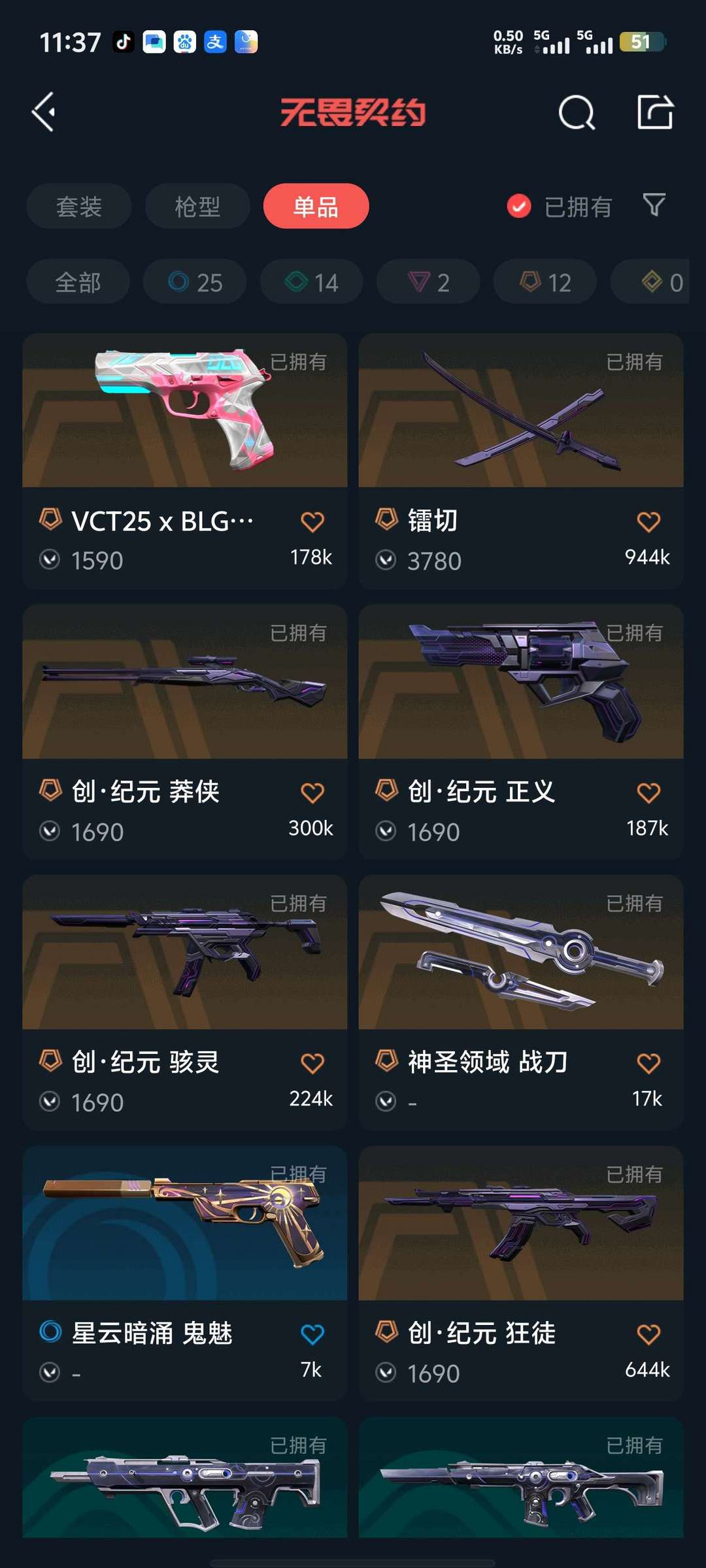Switch to the 枪型 tab
Screen dimensions: 706x1568
pos(197,206)
